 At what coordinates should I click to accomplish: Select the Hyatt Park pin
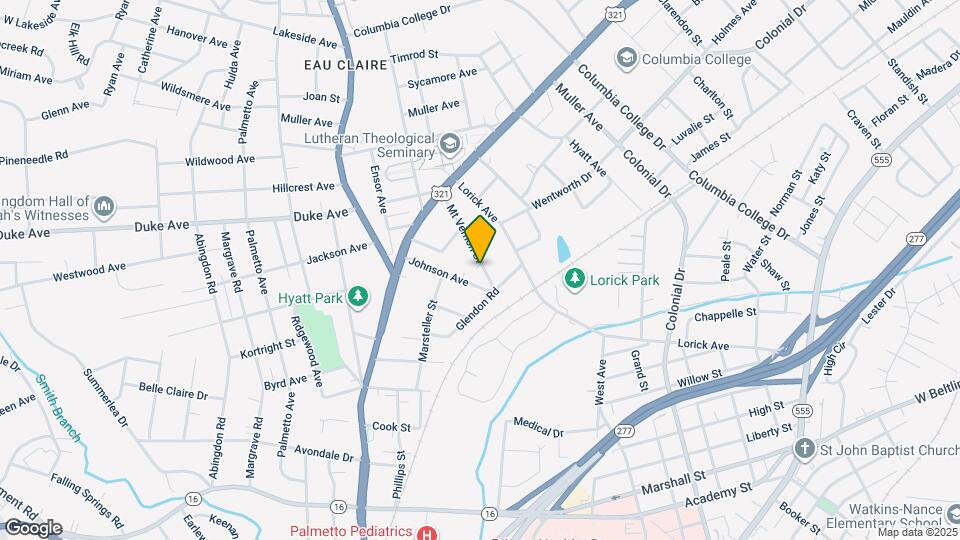coord(358,298)
